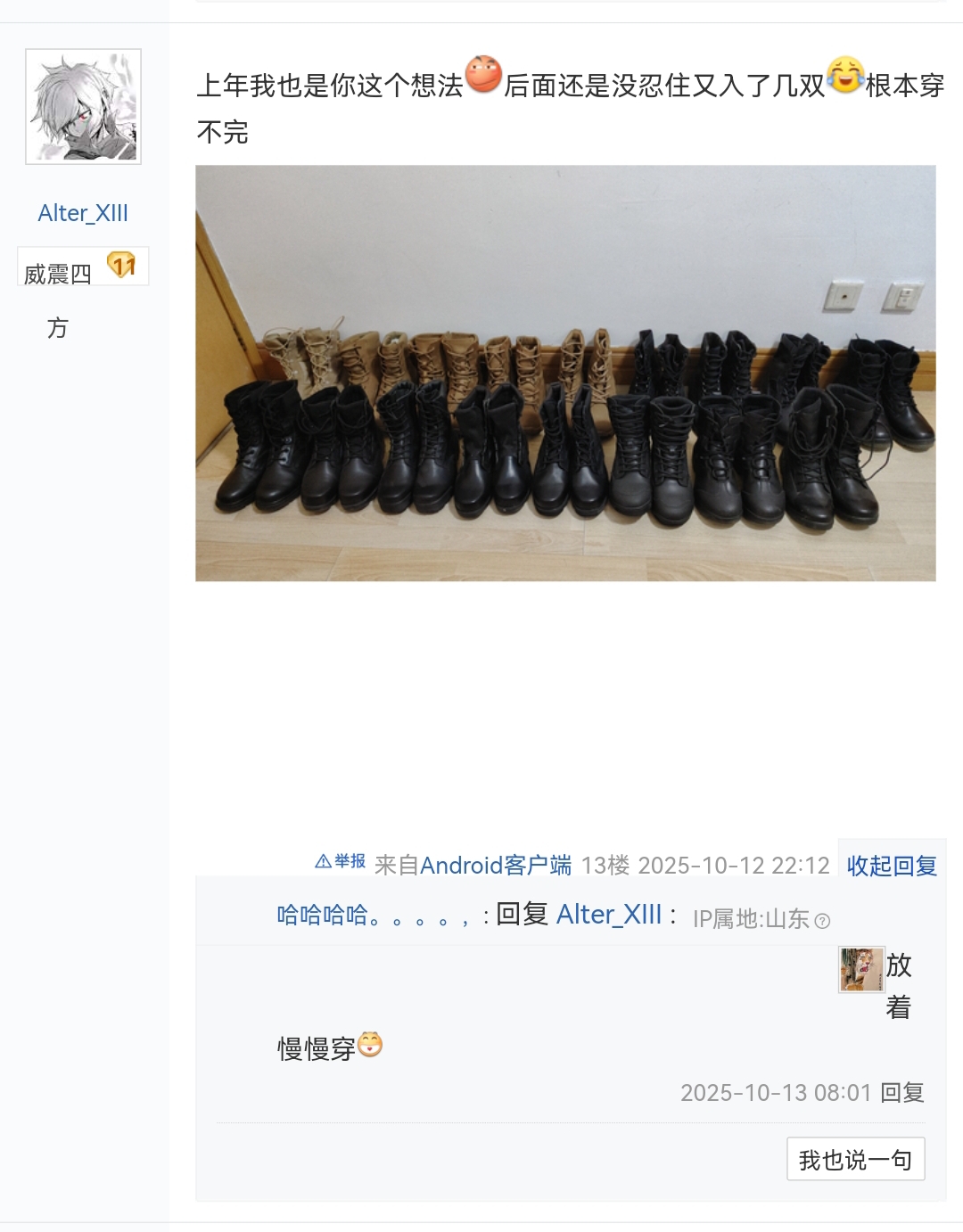963x1232 pixels.
Task: Tap 我也说一句 to add a comment
Action: pyautogui.click(x=855, y=1159)
